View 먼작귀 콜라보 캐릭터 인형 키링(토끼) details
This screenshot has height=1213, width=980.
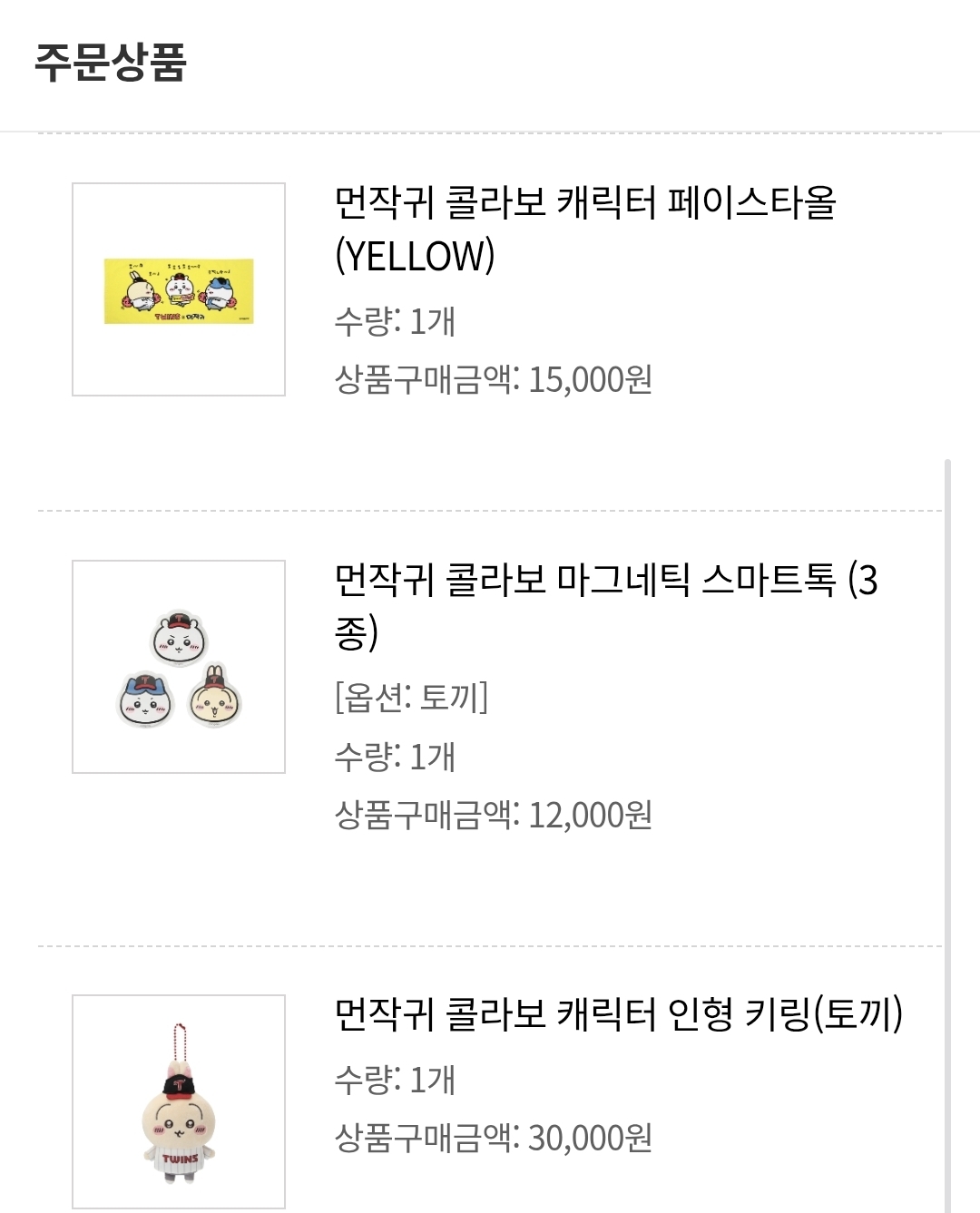coord(618,1014)
